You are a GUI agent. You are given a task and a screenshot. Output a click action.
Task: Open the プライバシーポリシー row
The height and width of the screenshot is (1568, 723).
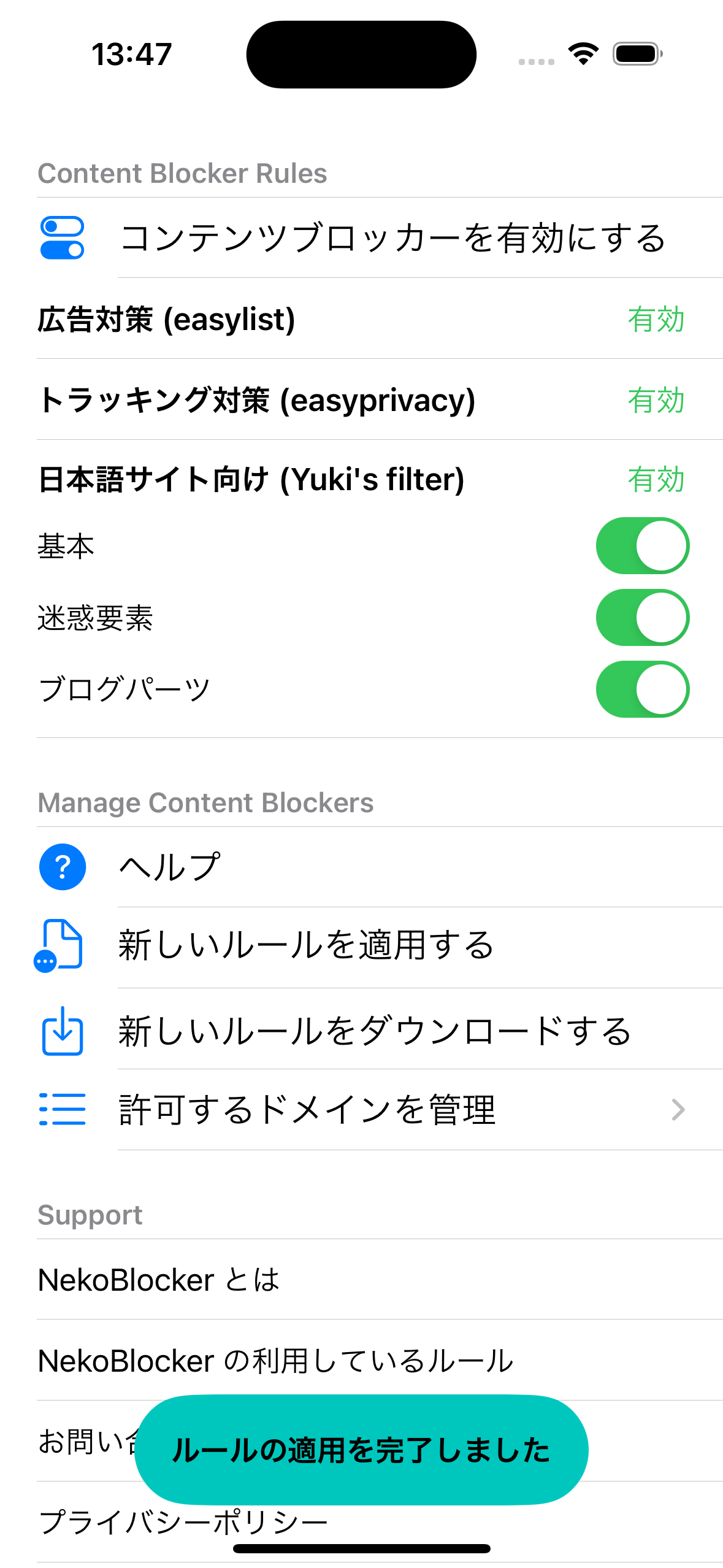coord(380,1522)
